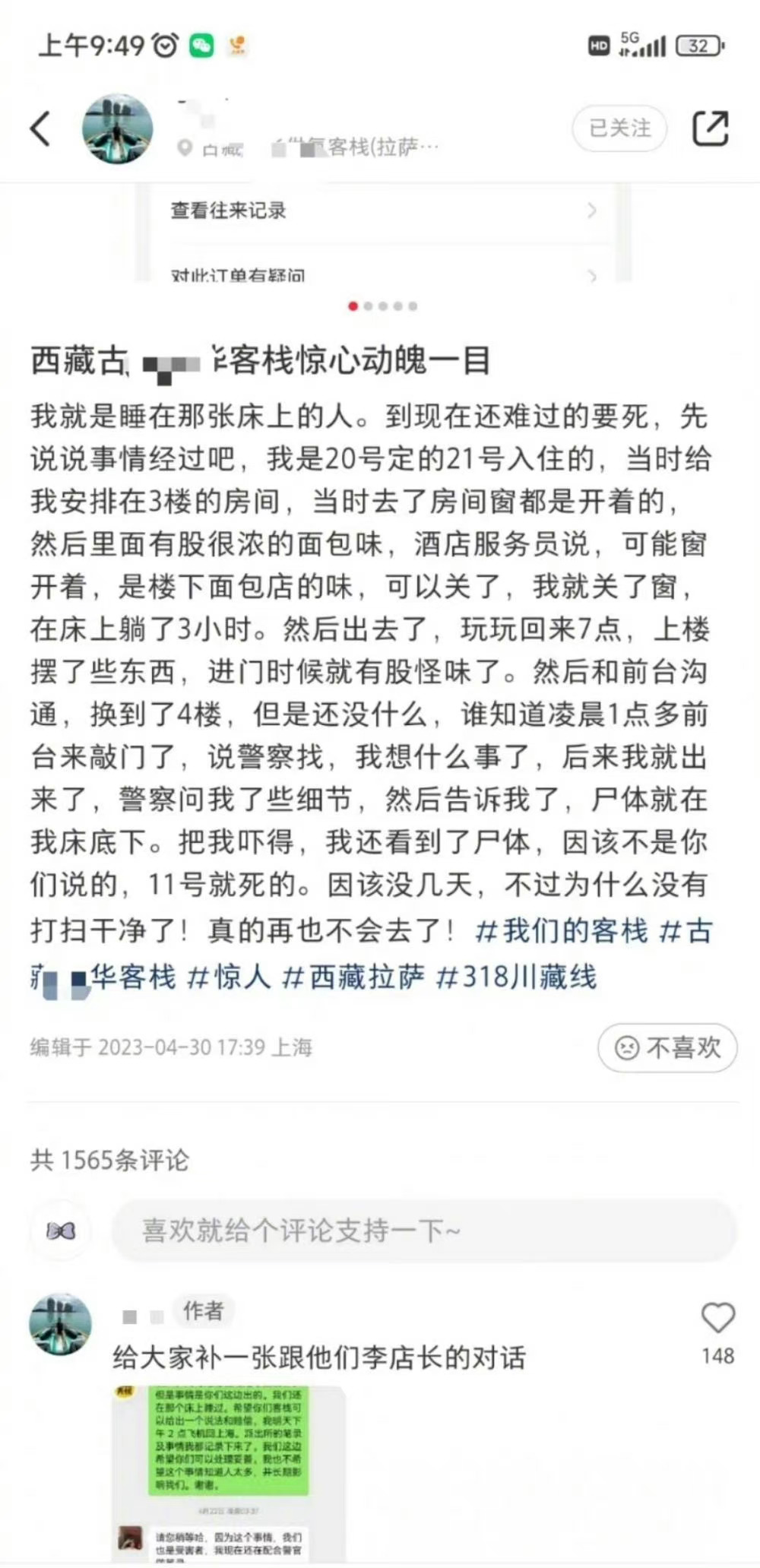Tap the 已关注 following button
Viewport: 760px width, 1568px height.
point(619,128)
